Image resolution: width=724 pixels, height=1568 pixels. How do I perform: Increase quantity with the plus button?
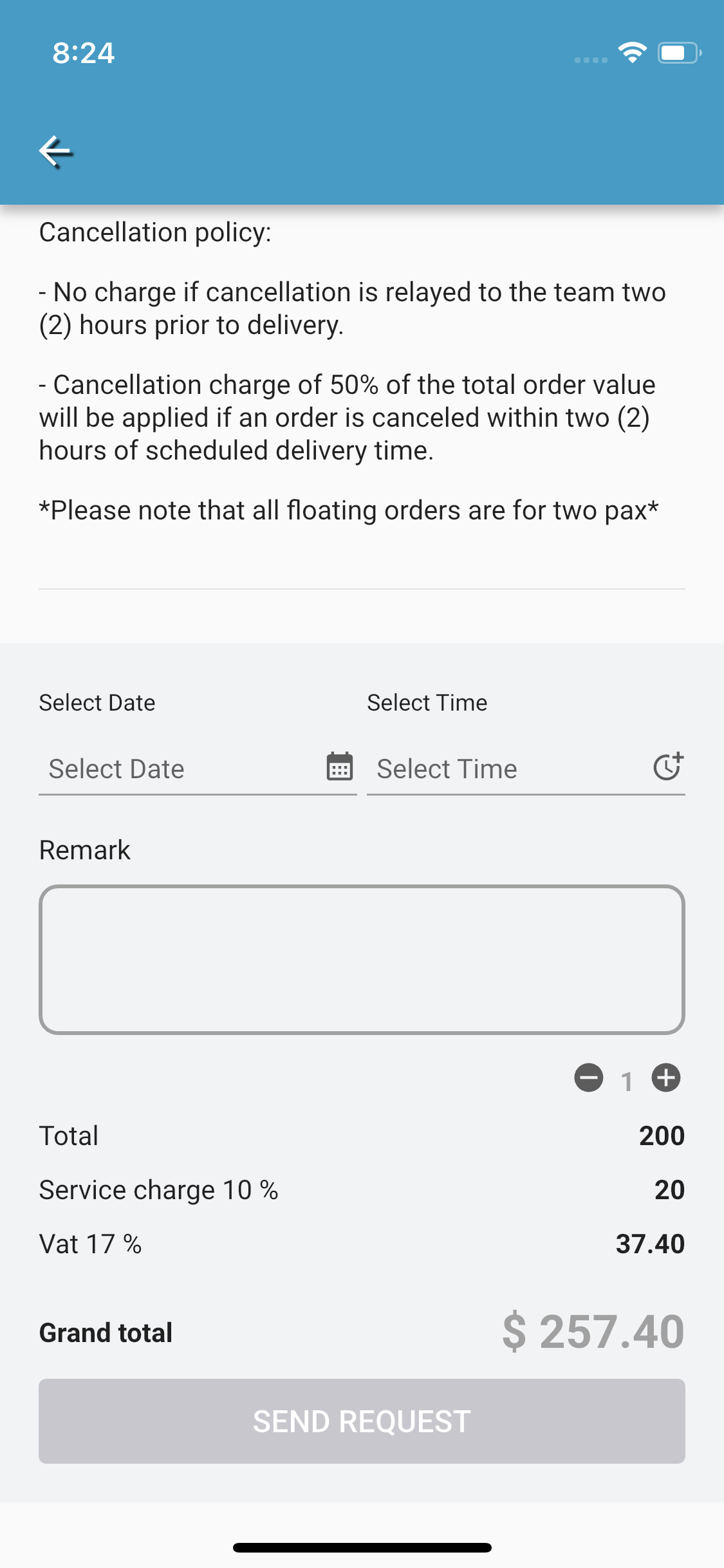666,1078
